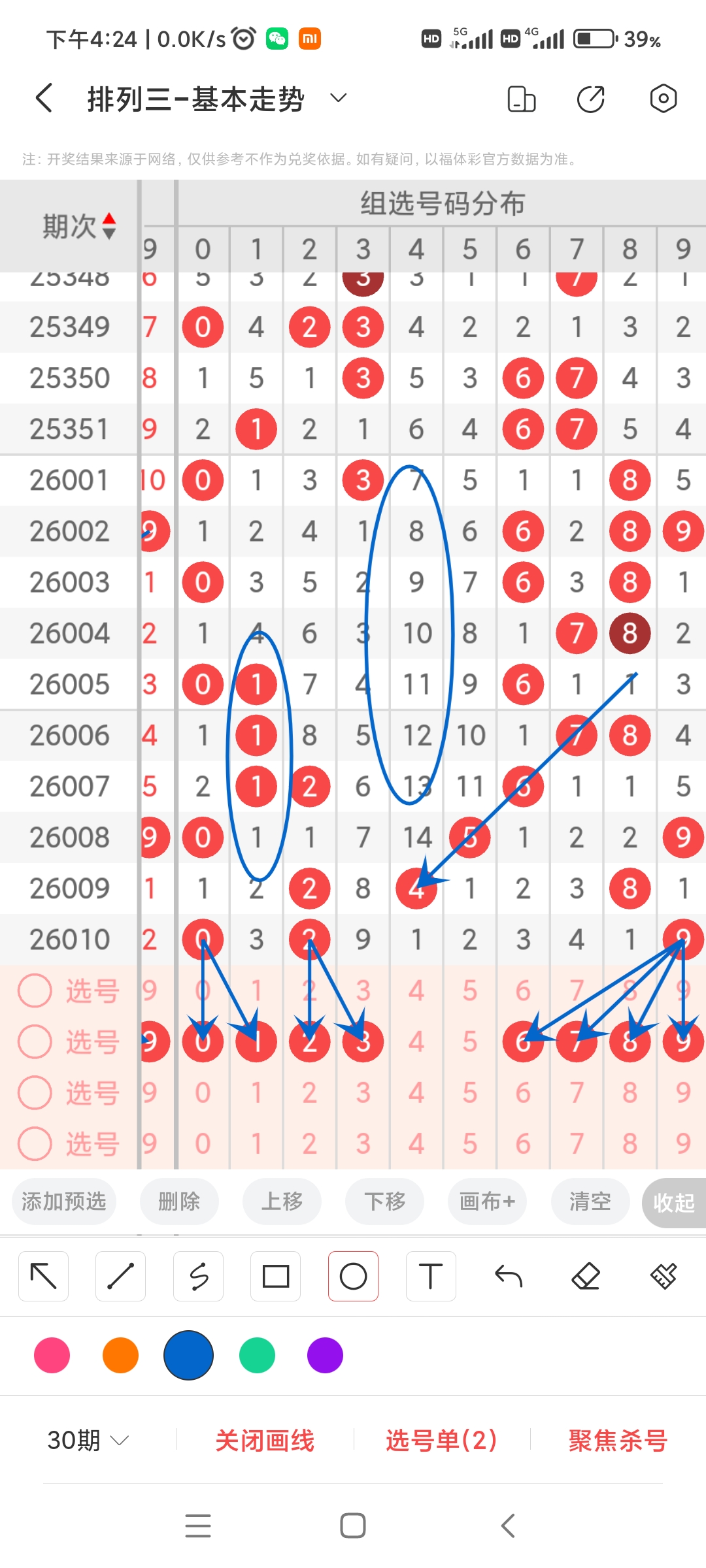Select the rectangle drawing tool

[276, 1276]
